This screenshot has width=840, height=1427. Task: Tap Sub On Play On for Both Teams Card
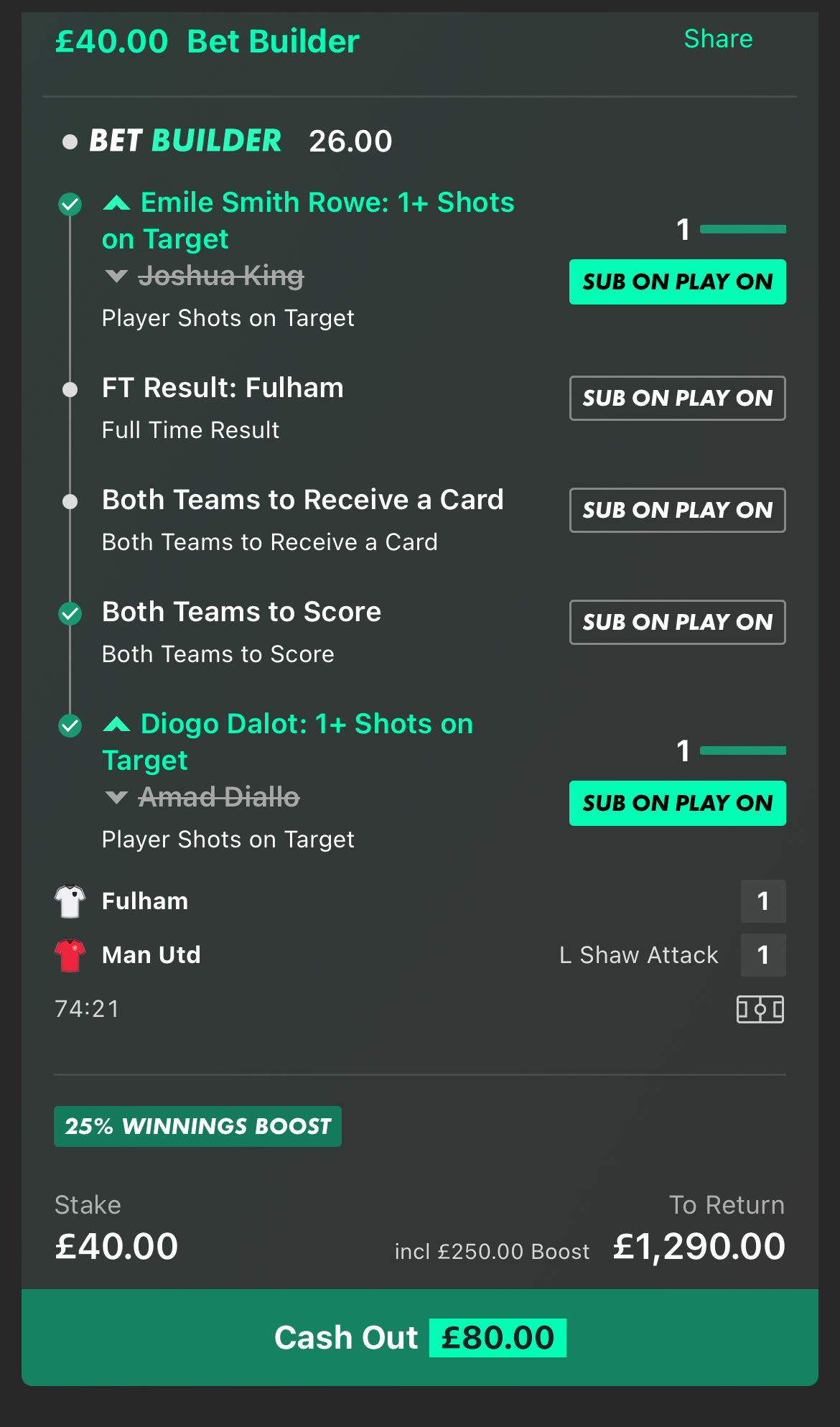(x=677, y=510)
